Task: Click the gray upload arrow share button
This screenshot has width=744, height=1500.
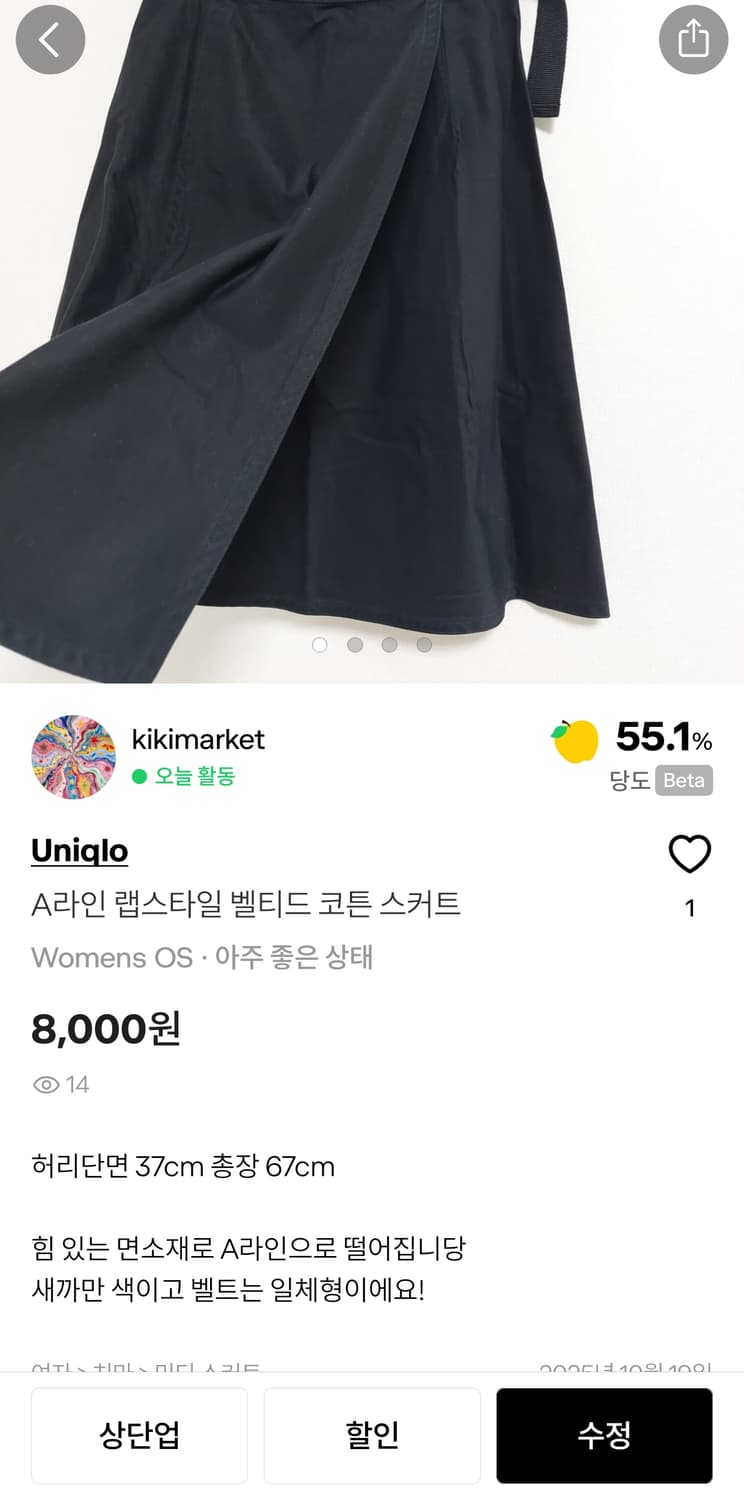Action: [693, 40]
